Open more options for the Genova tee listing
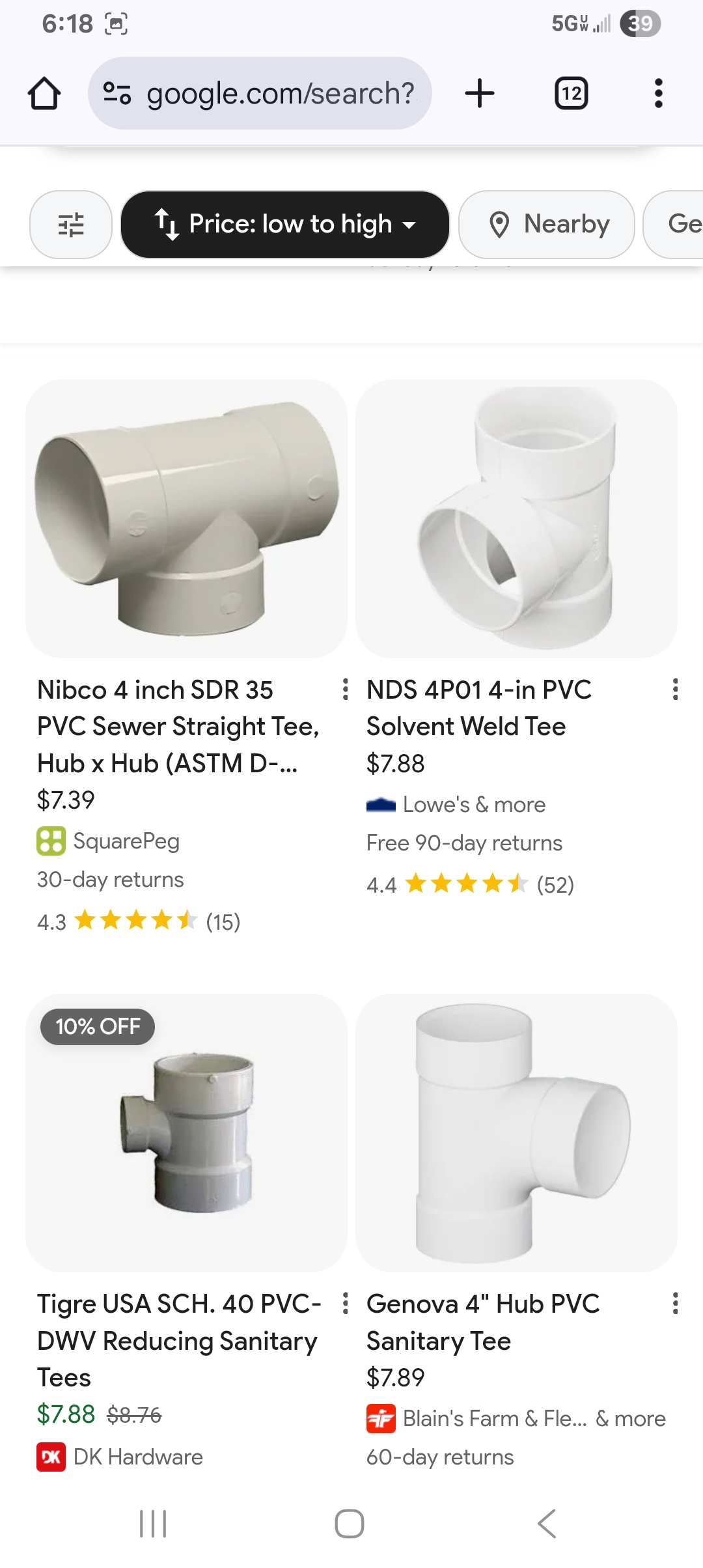Viewport: 703px width, 1568px height. tap(676, 1304)
